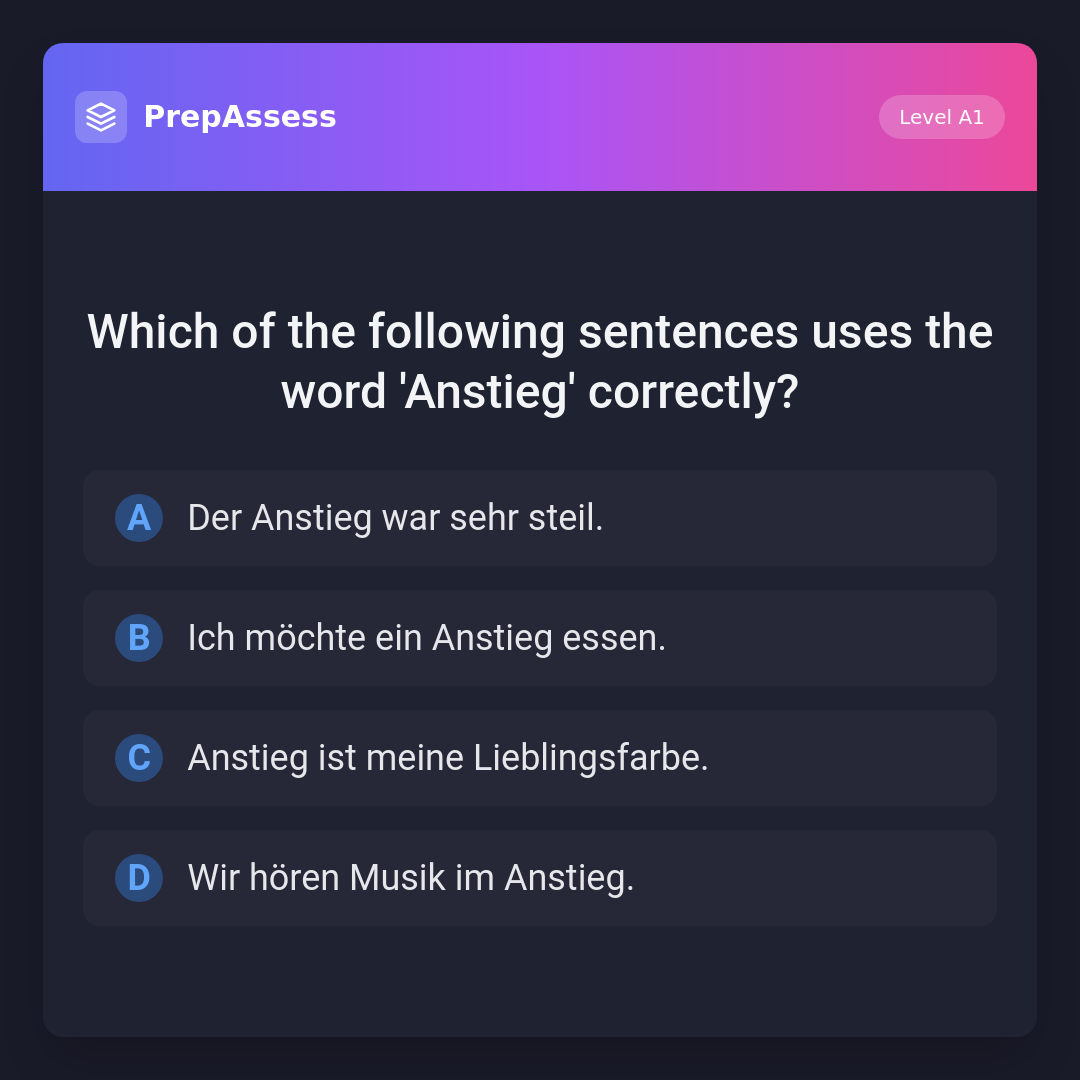The image size is (1080, 1080).
Task: Pick answer C: Anstieg ist meine Lieblingsfarbe
Action: point(540,758)
